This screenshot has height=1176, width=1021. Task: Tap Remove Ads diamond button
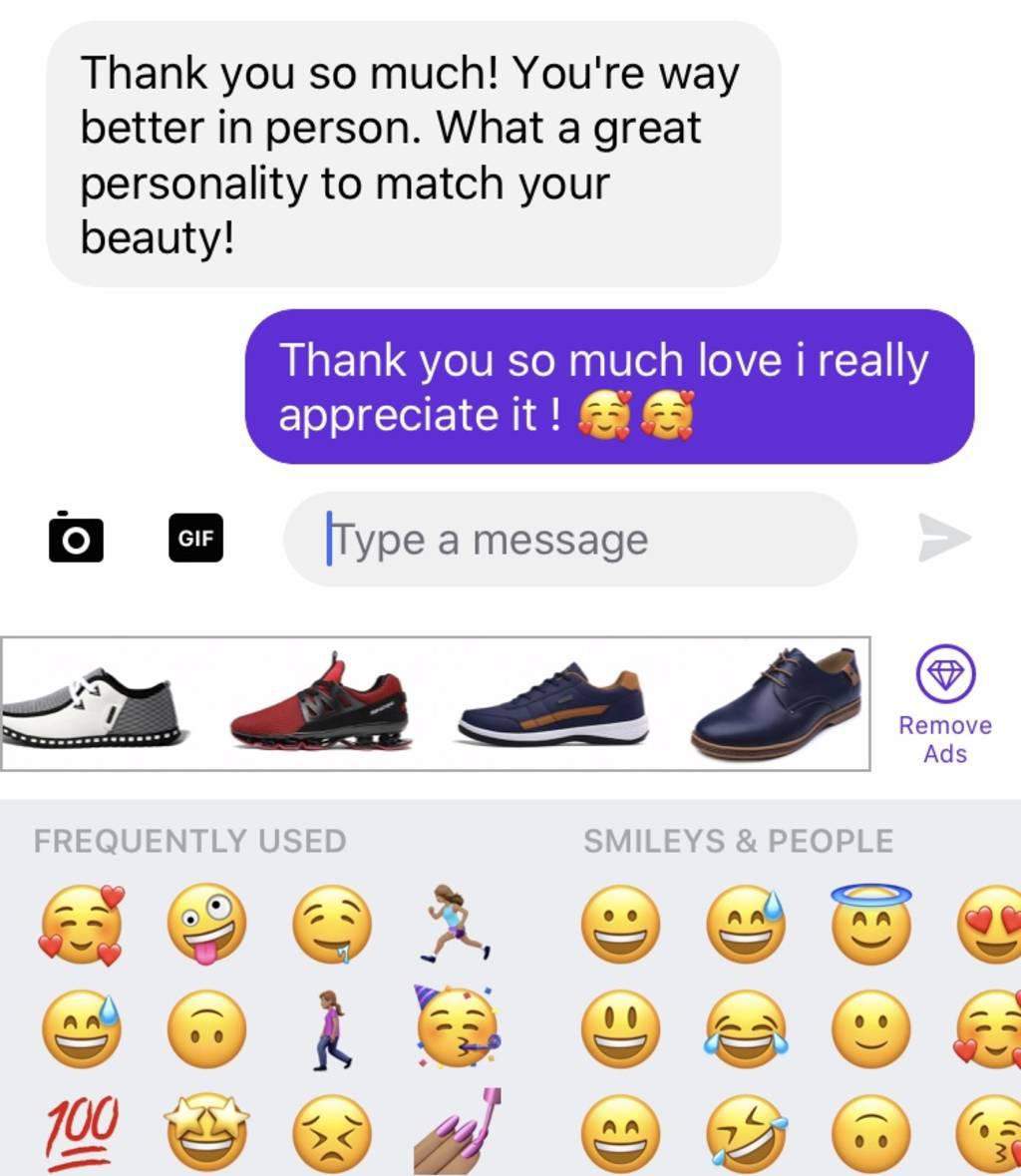point(945,702)
